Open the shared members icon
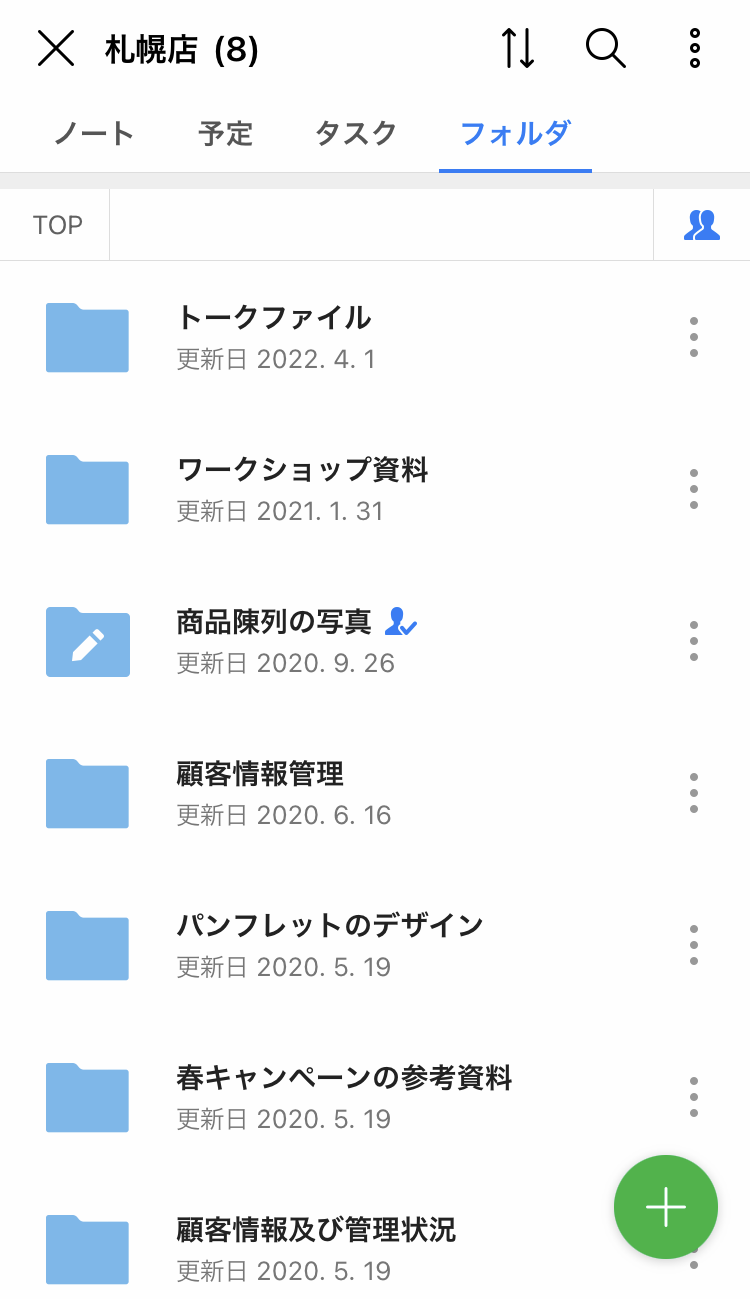This screenshot has height=1299, width=750. [x=702, y=225]
